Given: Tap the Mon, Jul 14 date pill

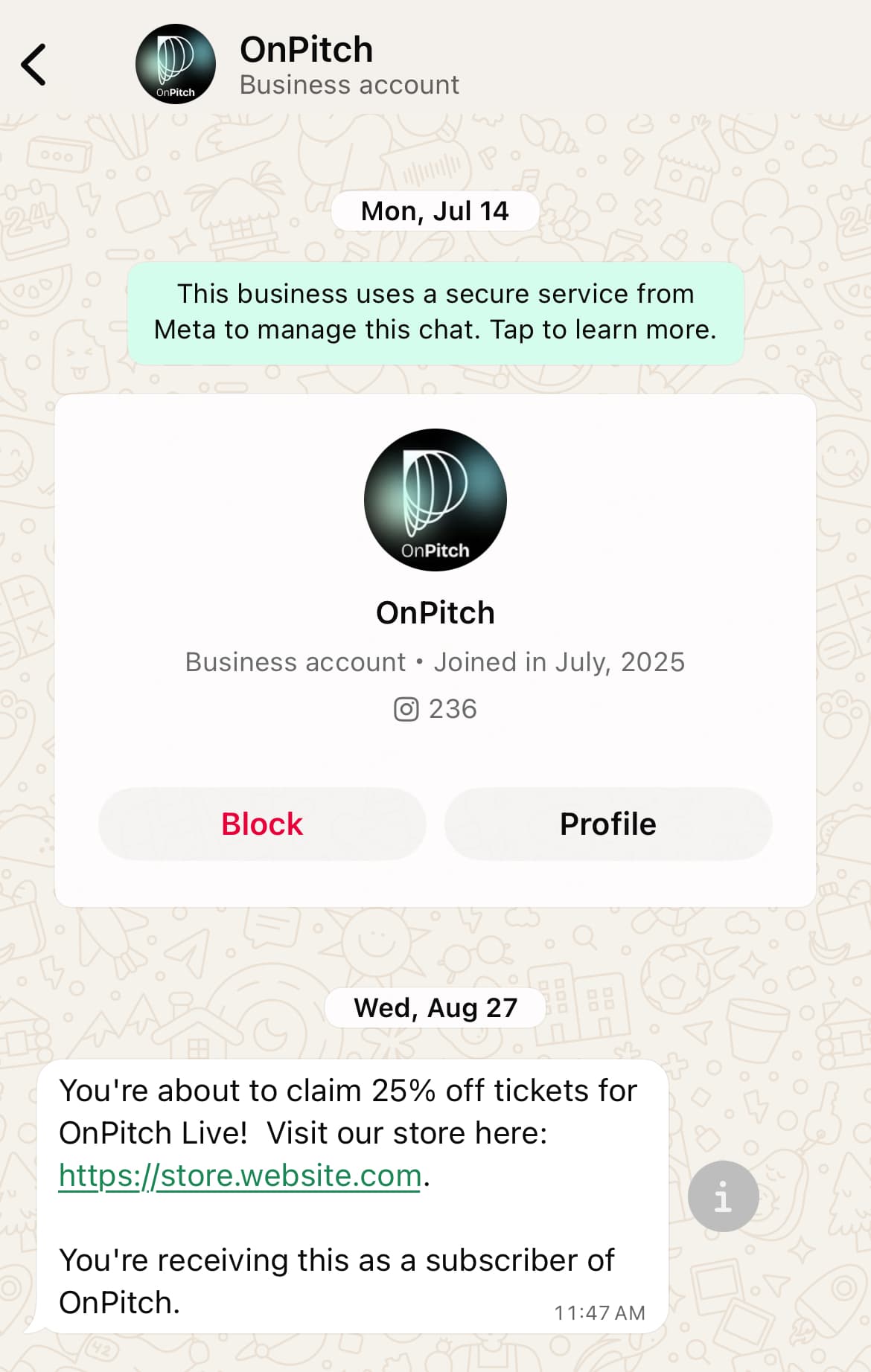Looking at the screenshot, I should click(x=435, y=211).
